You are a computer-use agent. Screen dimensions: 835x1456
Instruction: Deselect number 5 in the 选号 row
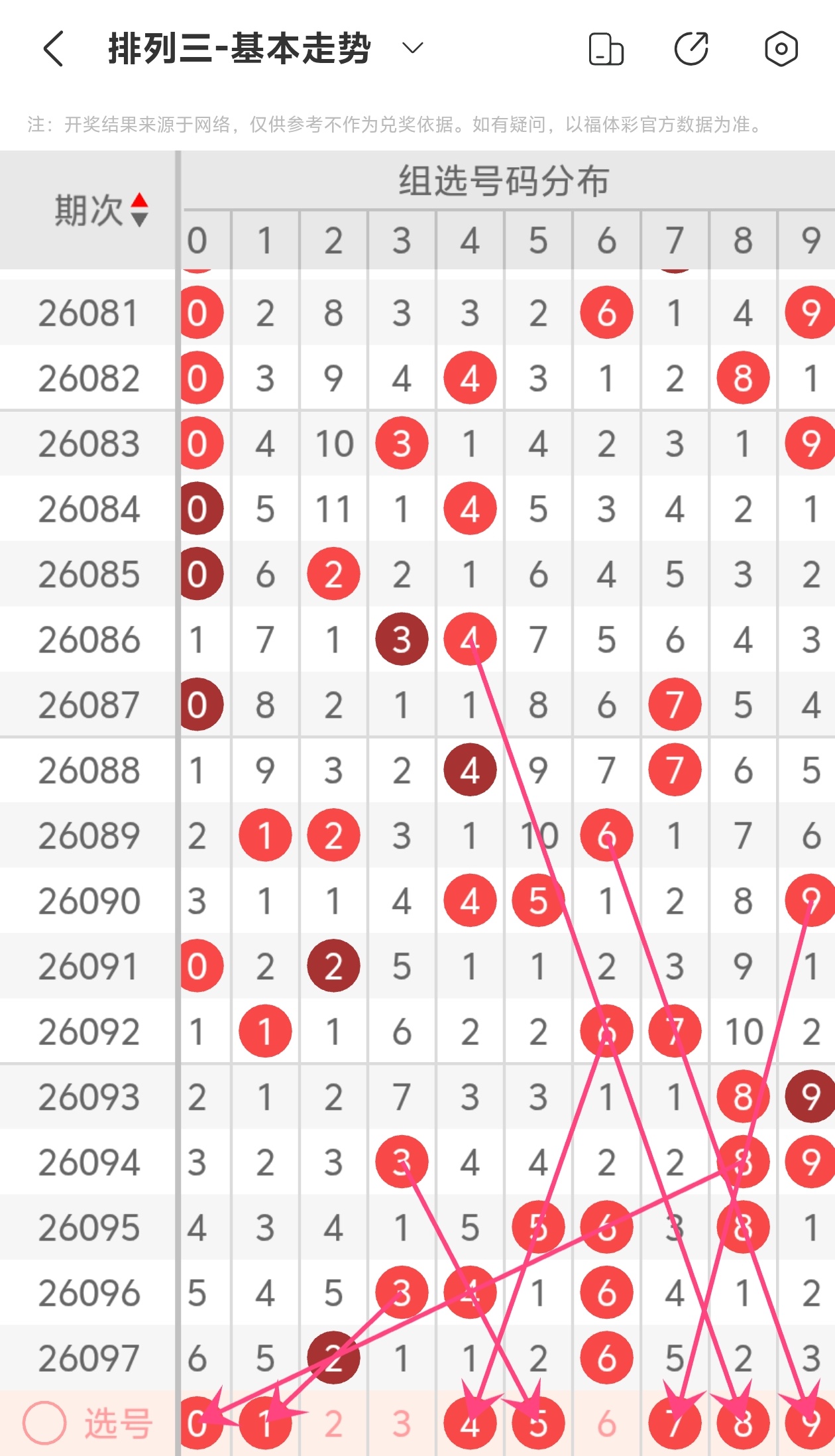tap(538, 1423)
